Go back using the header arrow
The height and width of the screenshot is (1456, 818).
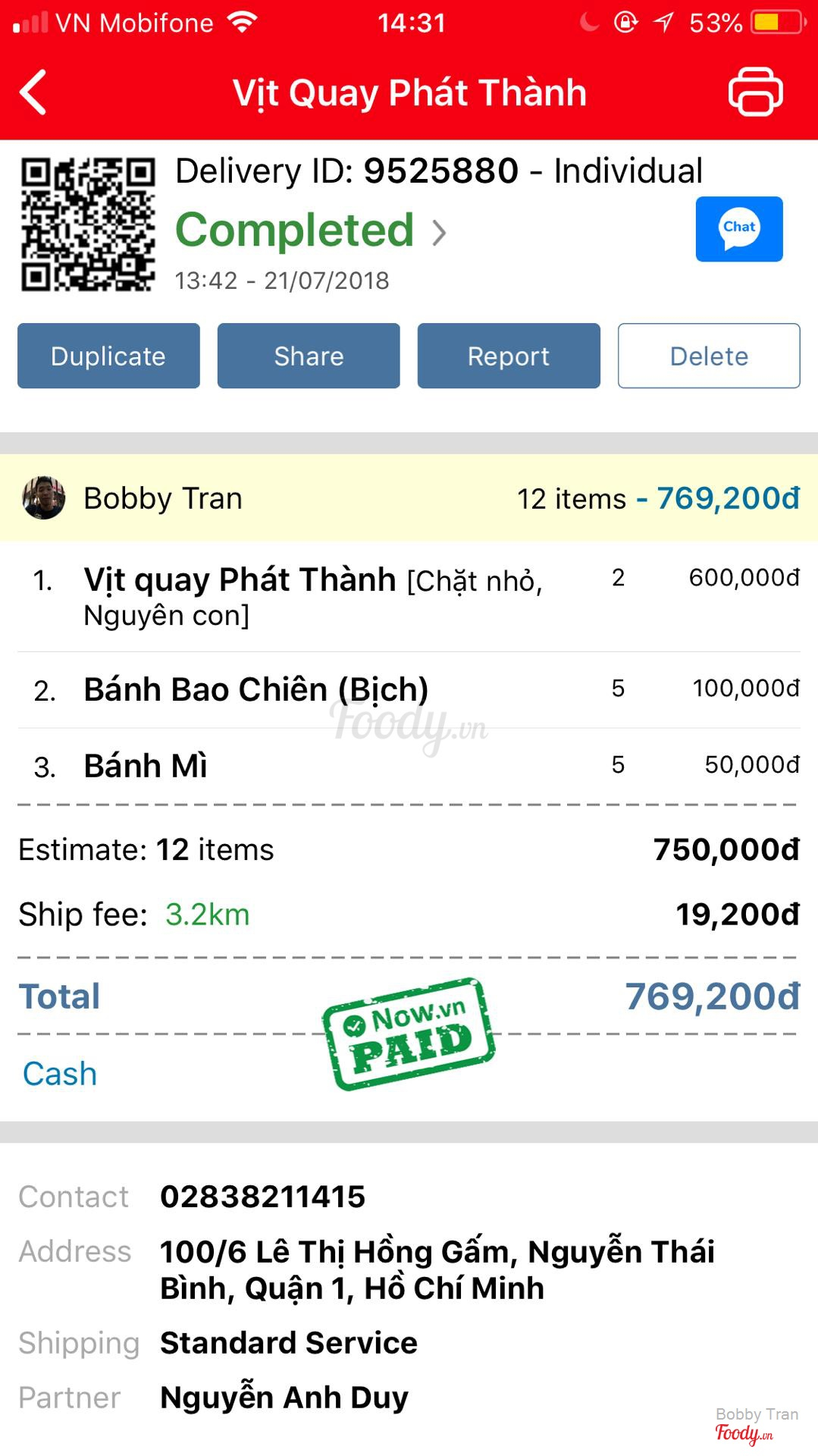click(x=33, y=93)
